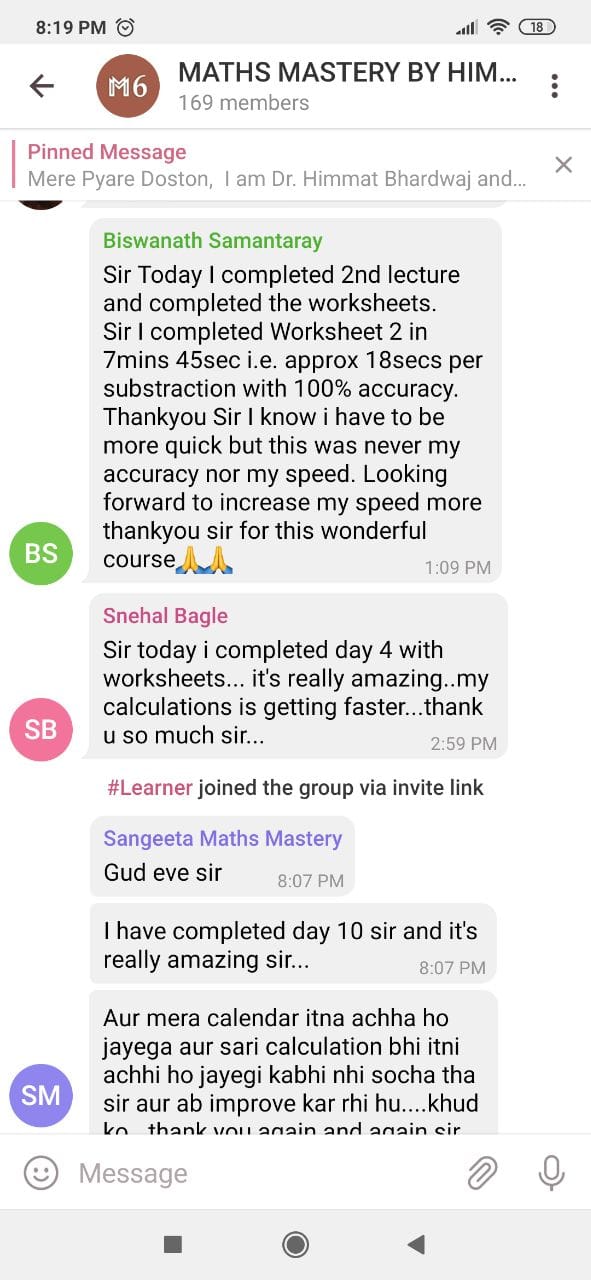Record a voice message with the microphone

[551, 1173]
